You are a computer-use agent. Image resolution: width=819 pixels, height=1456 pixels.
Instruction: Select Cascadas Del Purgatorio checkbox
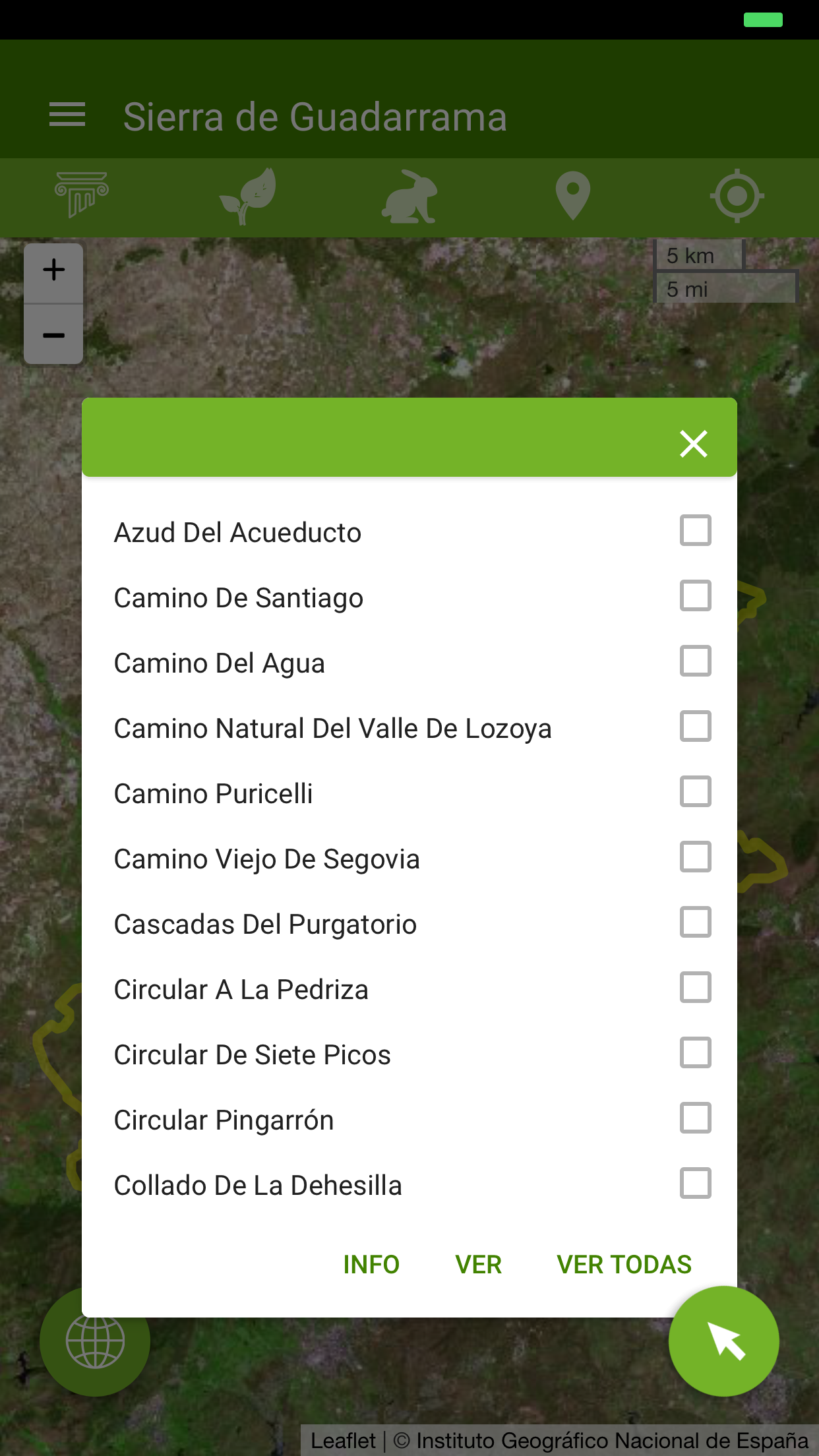coord(695,922)
